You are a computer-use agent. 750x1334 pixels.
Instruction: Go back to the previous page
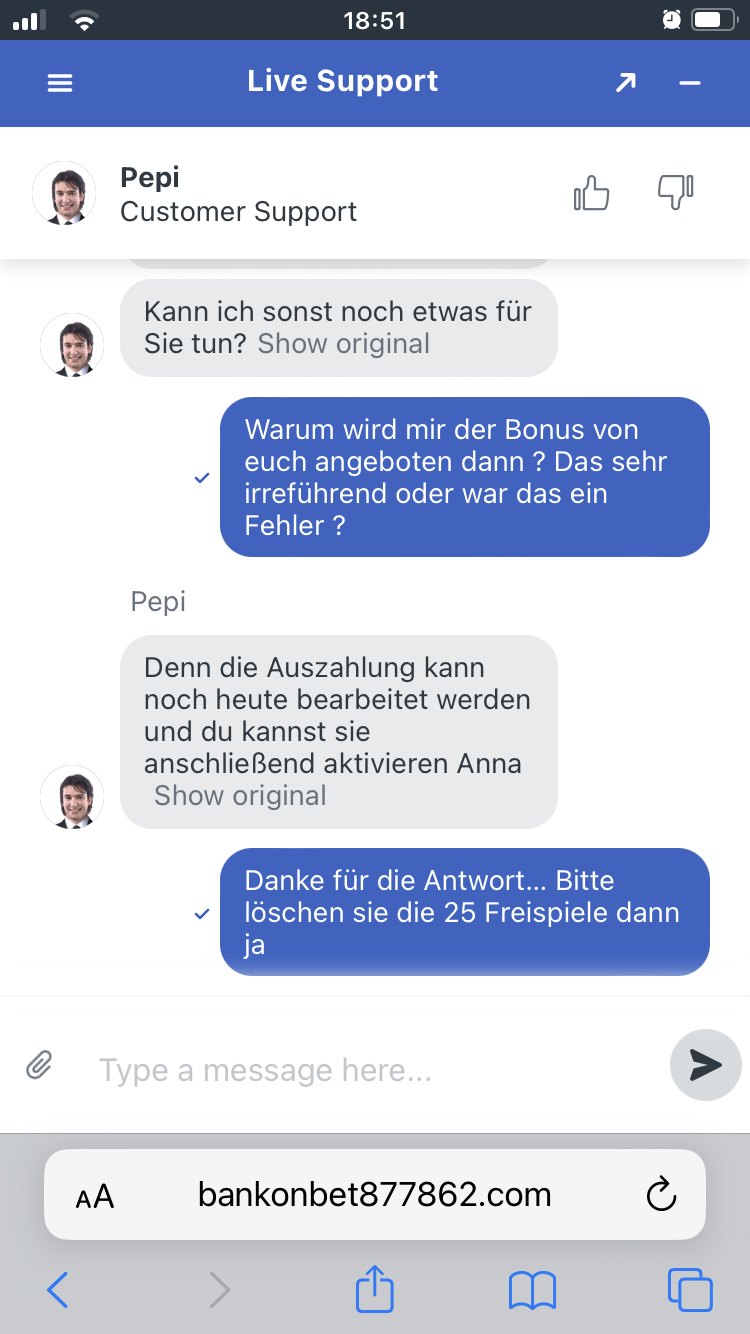tap(58, 1290)
